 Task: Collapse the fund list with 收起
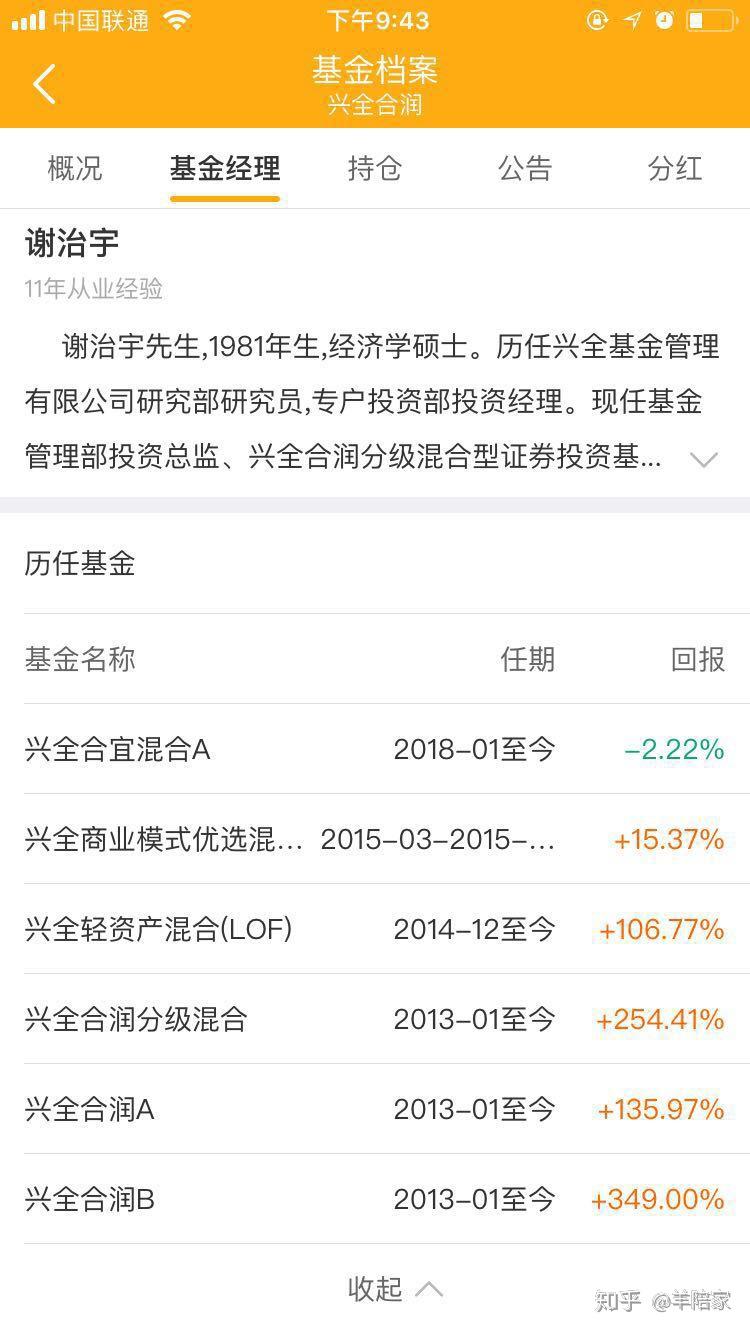pos(394,1289)
